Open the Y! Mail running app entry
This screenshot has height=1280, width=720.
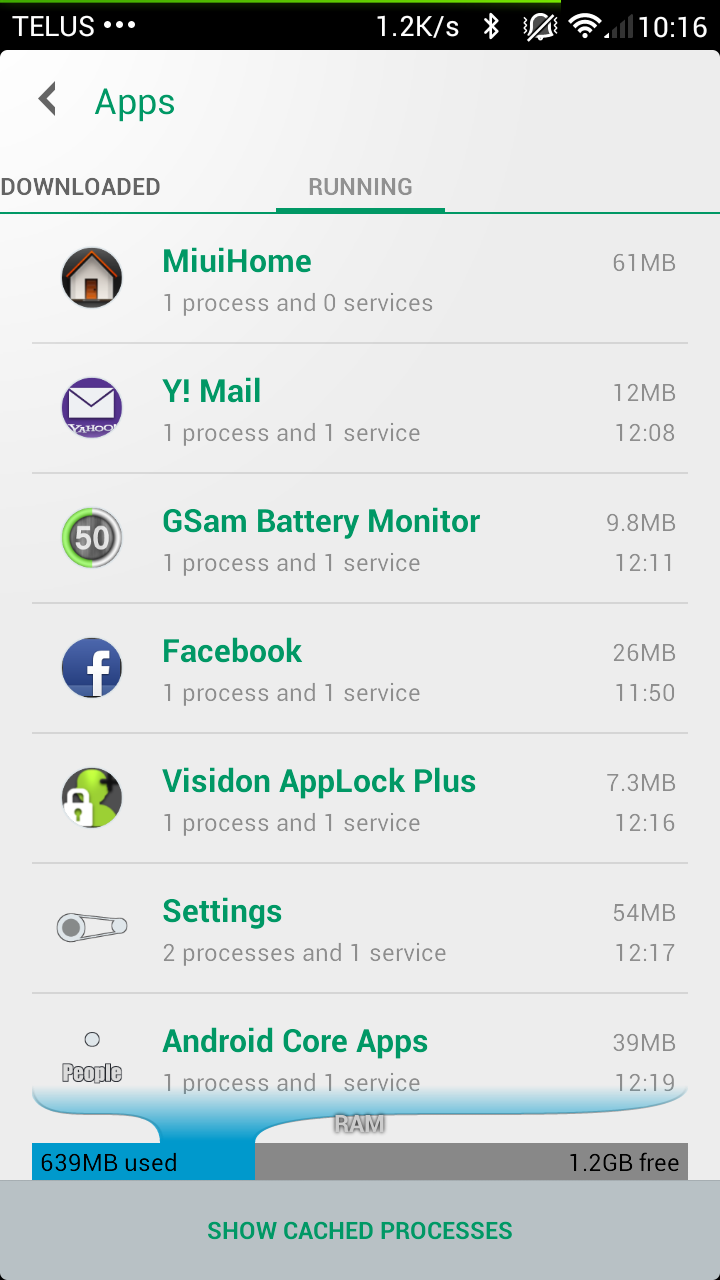360,409
